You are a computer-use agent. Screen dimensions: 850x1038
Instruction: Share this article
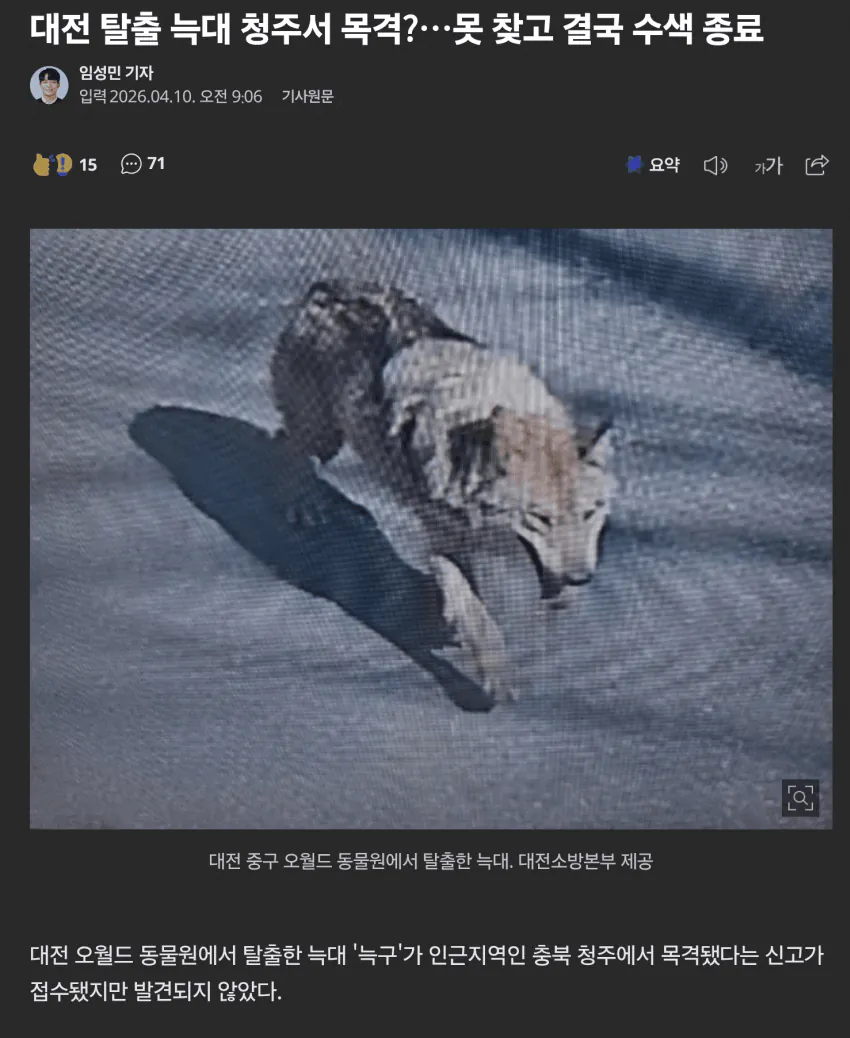817,165
